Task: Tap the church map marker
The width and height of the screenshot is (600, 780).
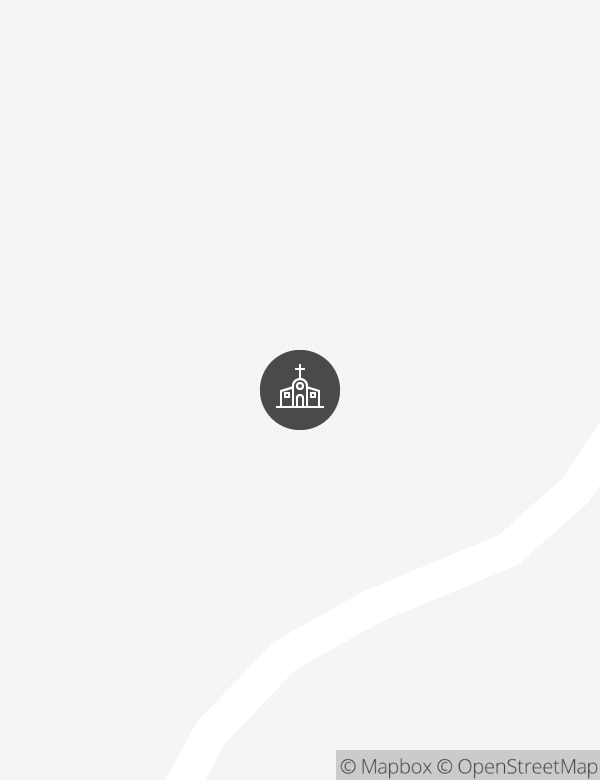Action: 300,390
